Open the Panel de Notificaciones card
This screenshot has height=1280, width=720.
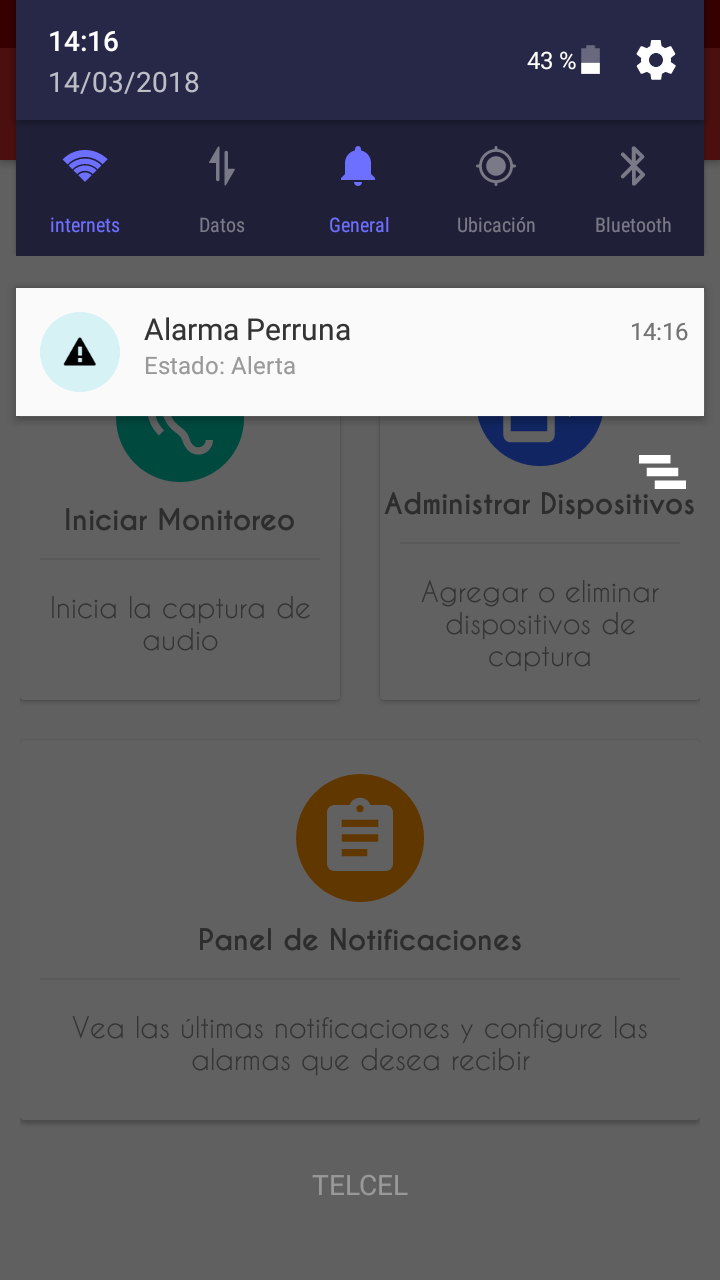click(360, 930)
